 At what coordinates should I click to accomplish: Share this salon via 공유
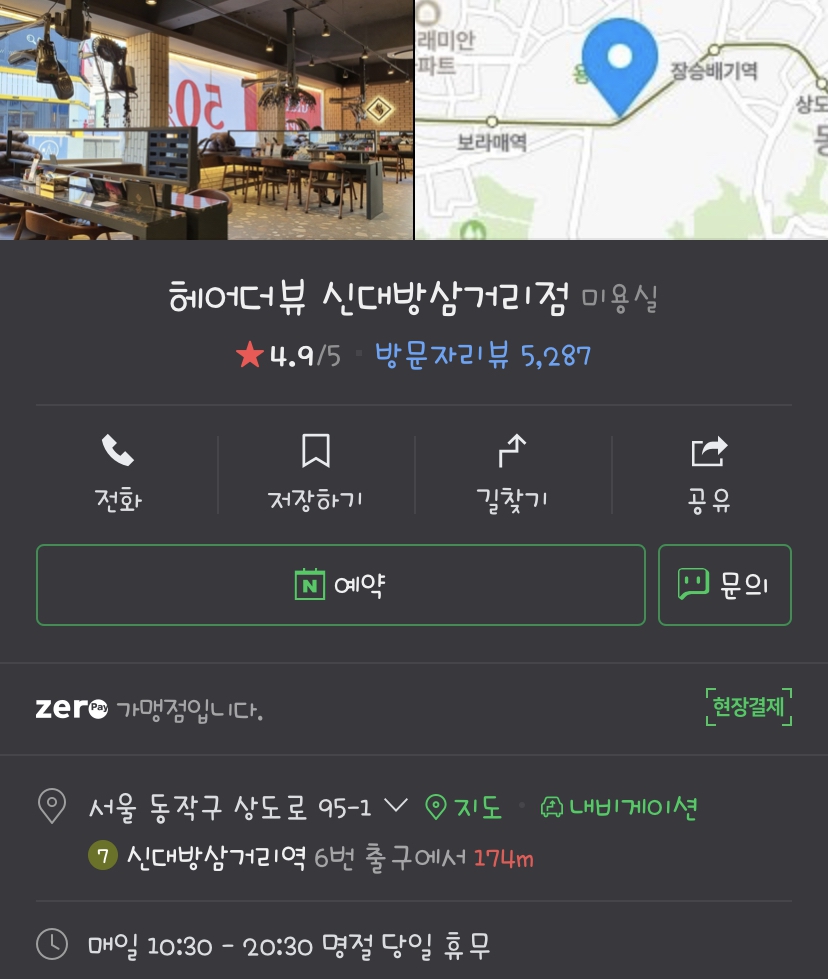click(709, 473)
